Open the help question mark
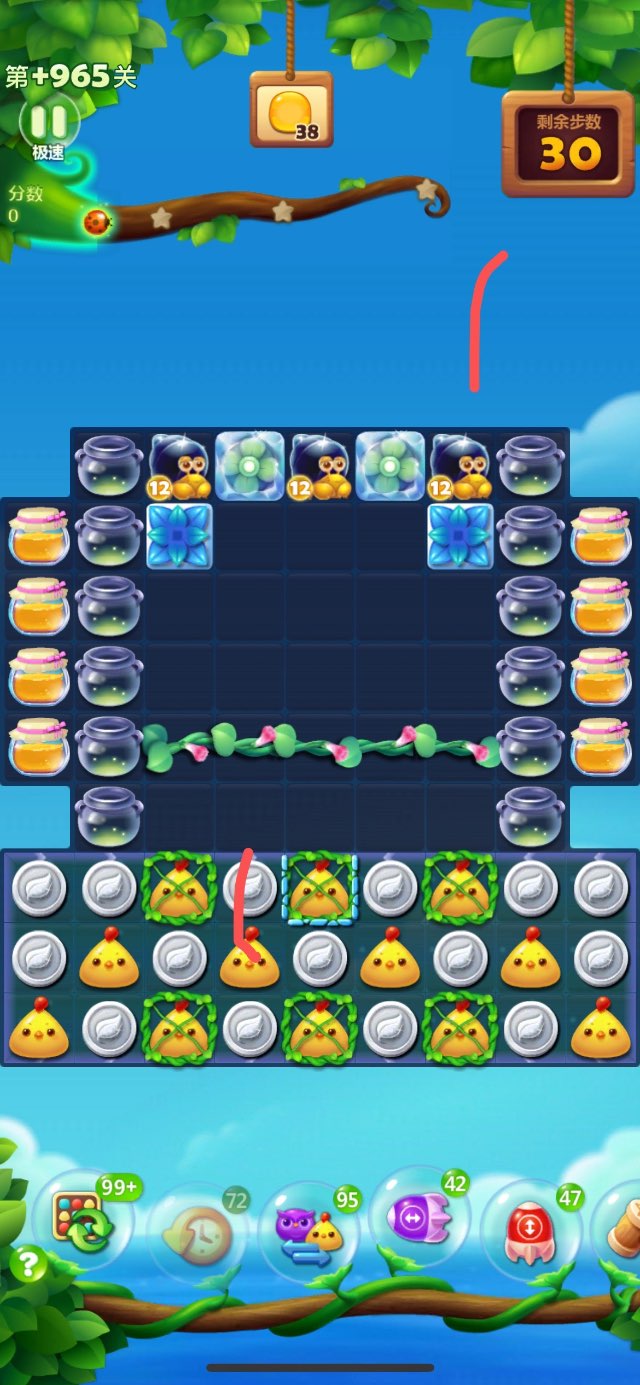This screenshot has width=640, height=1385. tap(29, 1265)
